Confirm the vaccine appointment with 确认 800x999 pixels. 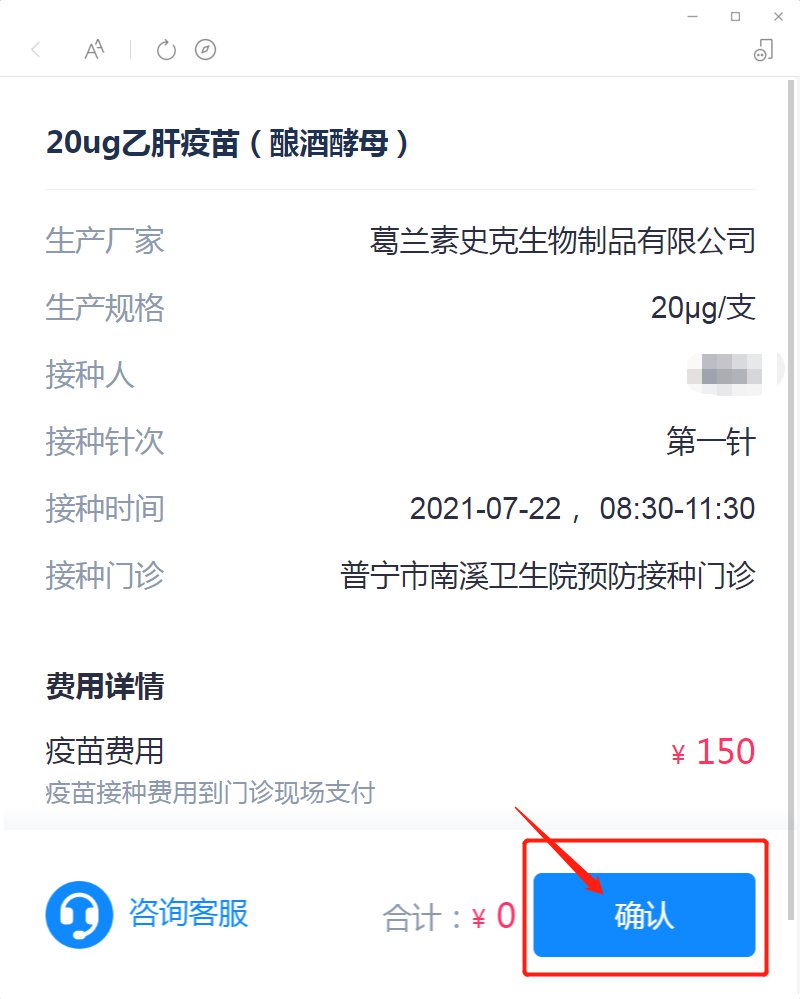[x=644, y=915]
